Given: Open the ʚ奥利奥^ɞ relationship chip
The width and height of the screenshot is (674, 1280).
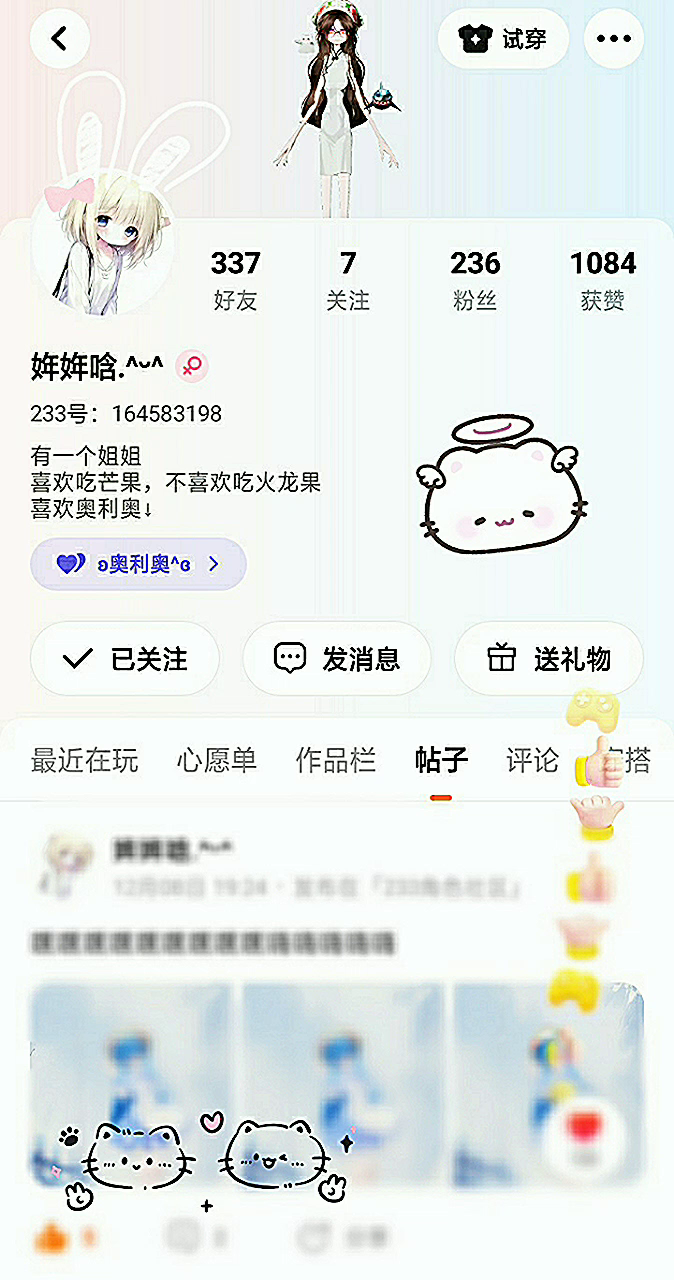Looking at the screenshot, I should (x=138, y=564).
